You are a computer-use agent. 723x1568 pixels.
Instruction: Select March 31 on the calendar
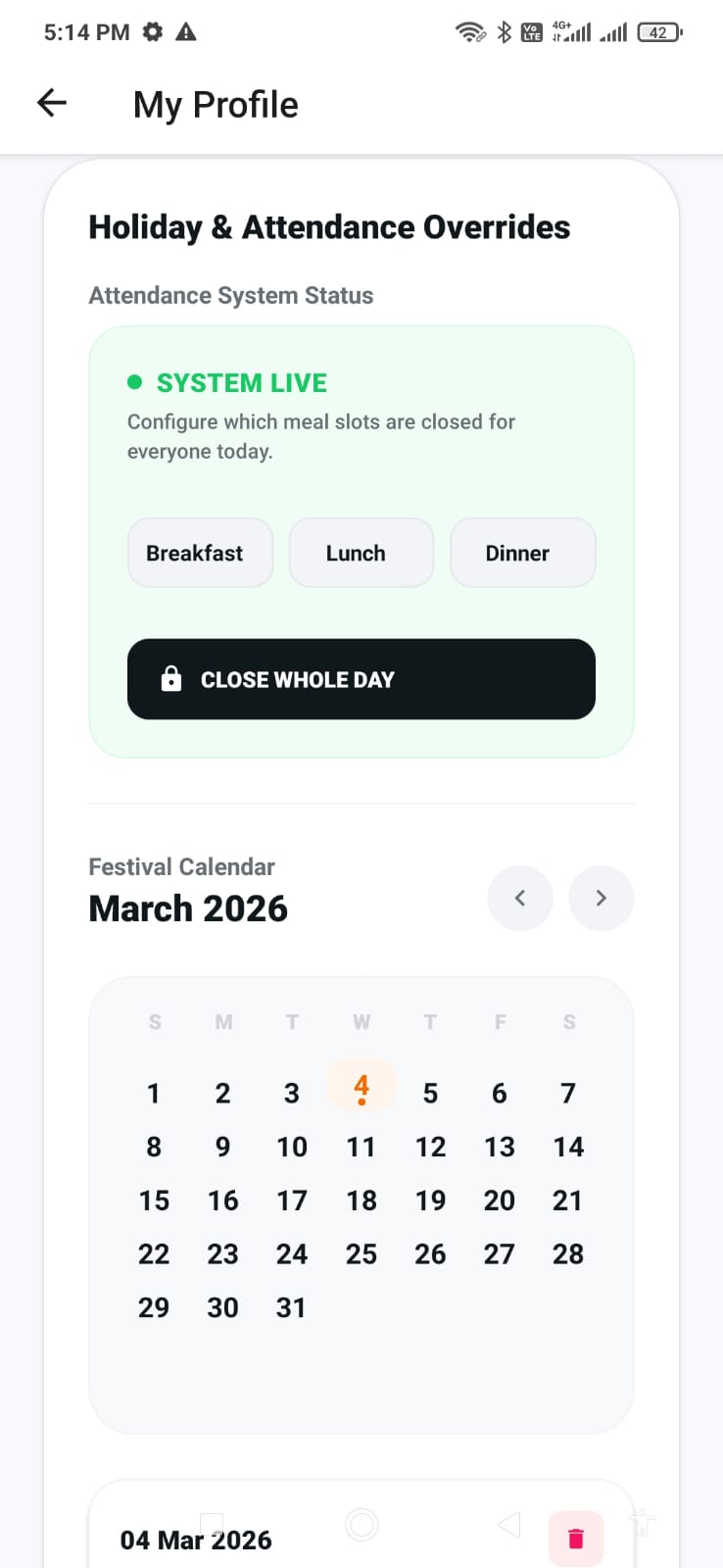(291, 1306)
